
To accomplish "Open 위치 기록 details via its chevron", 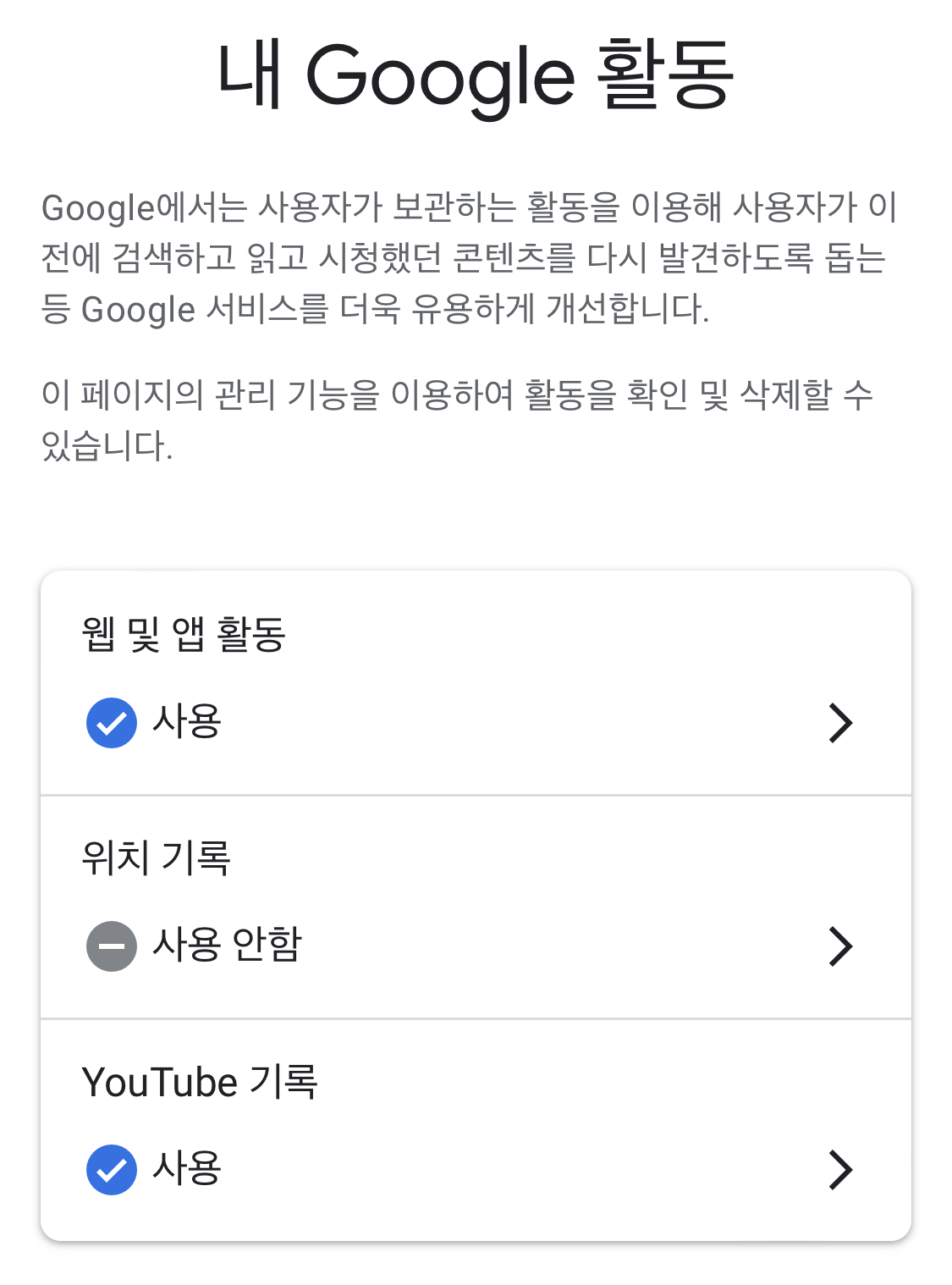I will click(840, 946).
